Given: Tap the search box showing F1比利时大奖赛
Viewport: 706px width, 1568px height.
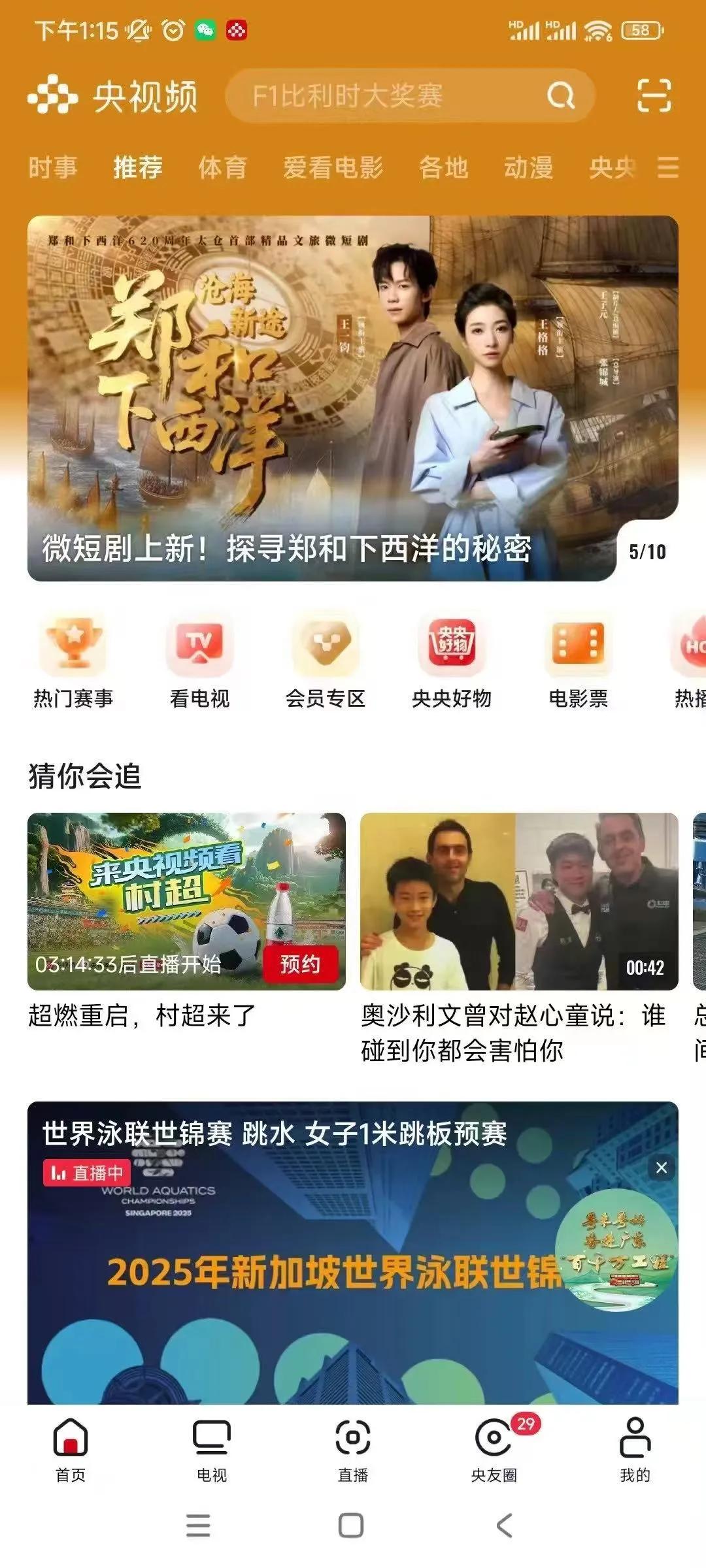Looking at the screenshot, I should coord(392,96).
